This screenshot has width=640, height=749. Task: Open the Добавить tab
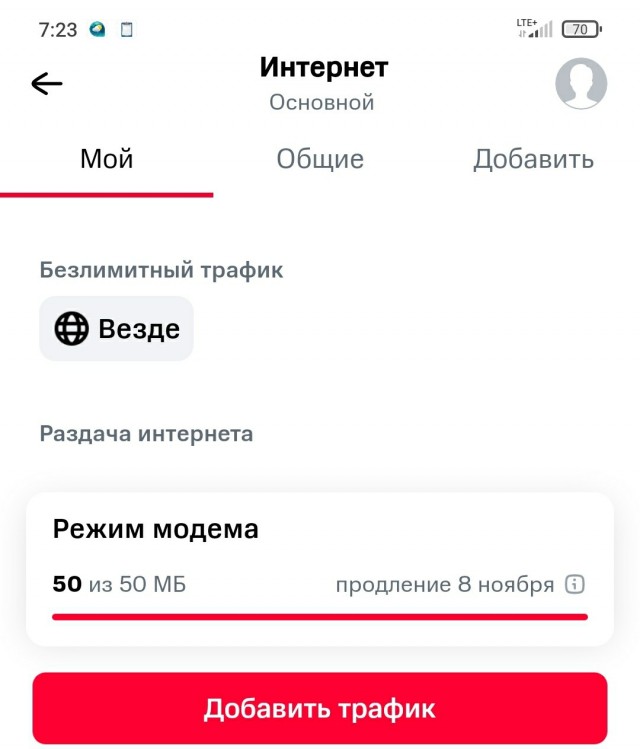tap(533, 159)
